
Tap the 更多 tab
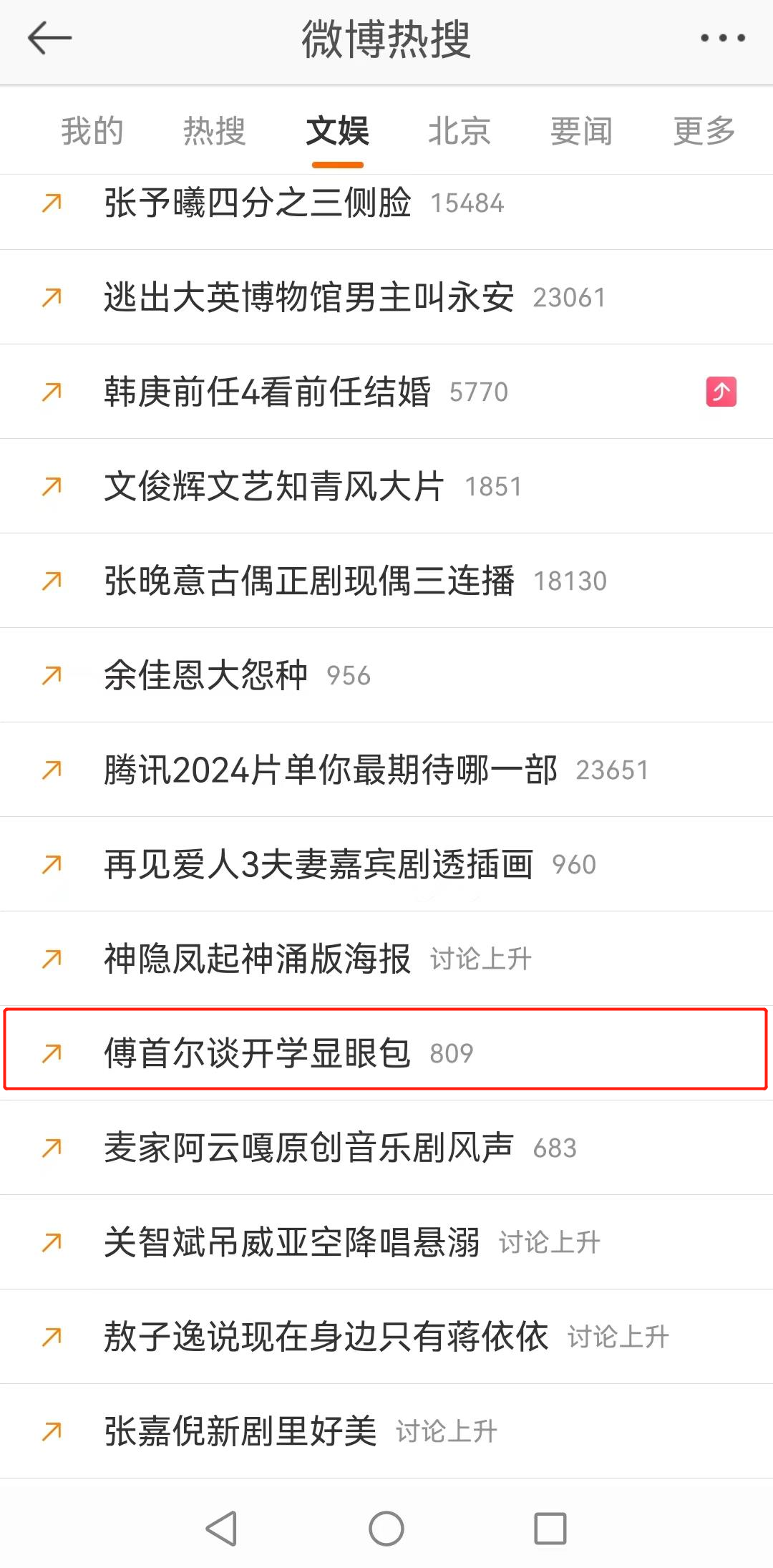704,131
